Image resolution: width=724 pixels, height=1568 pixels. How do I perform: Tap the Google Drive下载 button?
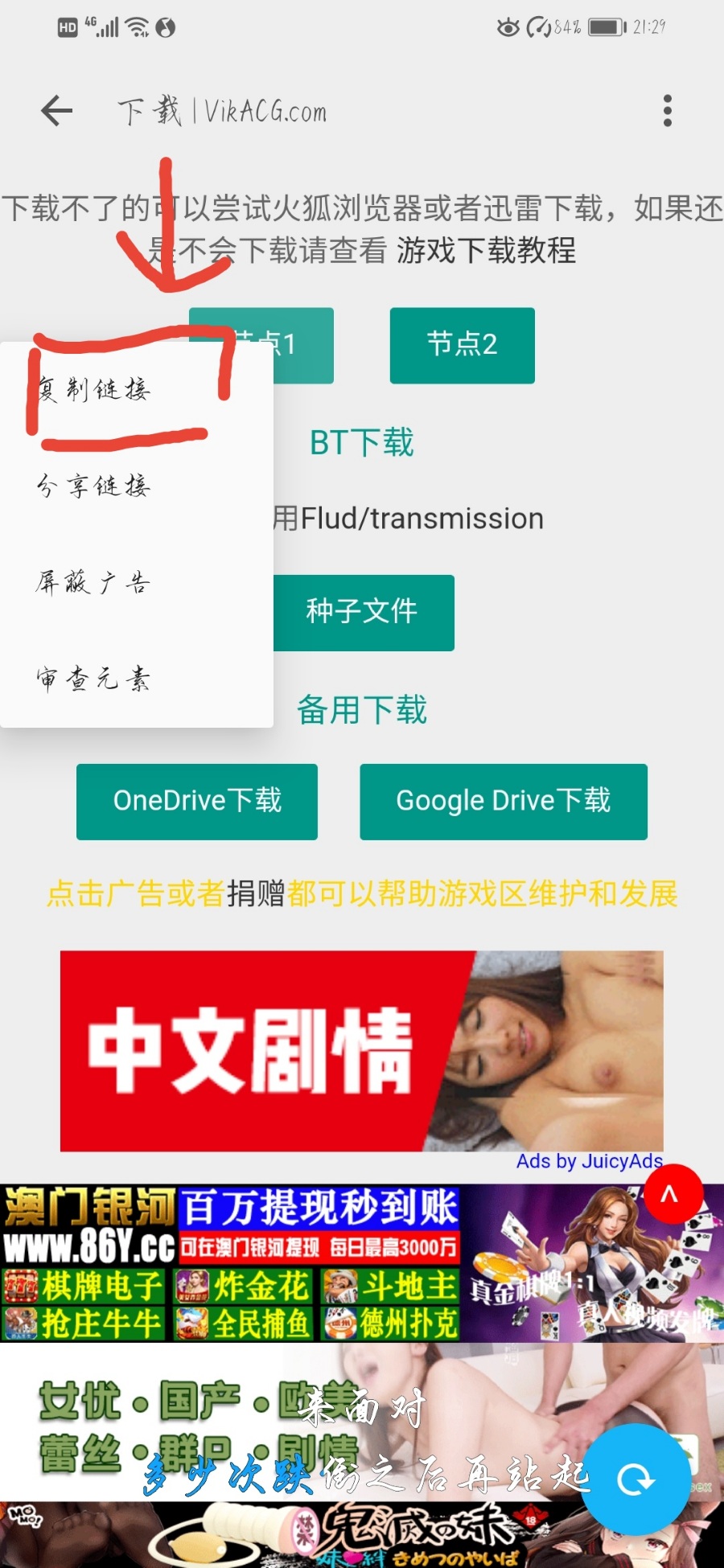pyautogui.click(x=504, y=801)
